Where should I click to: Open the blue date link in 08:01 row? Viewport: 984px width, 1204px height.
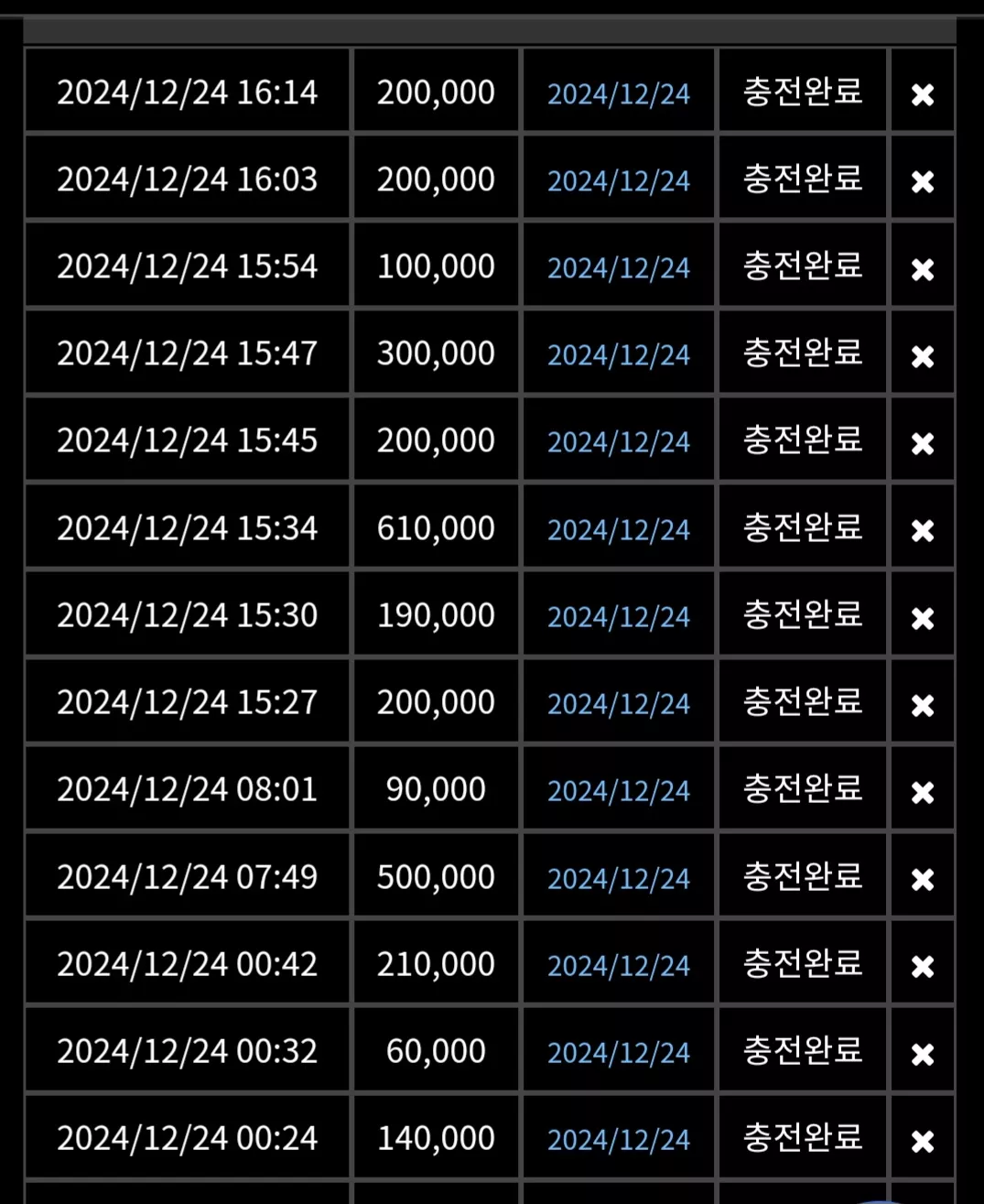(x=619, y=792)
